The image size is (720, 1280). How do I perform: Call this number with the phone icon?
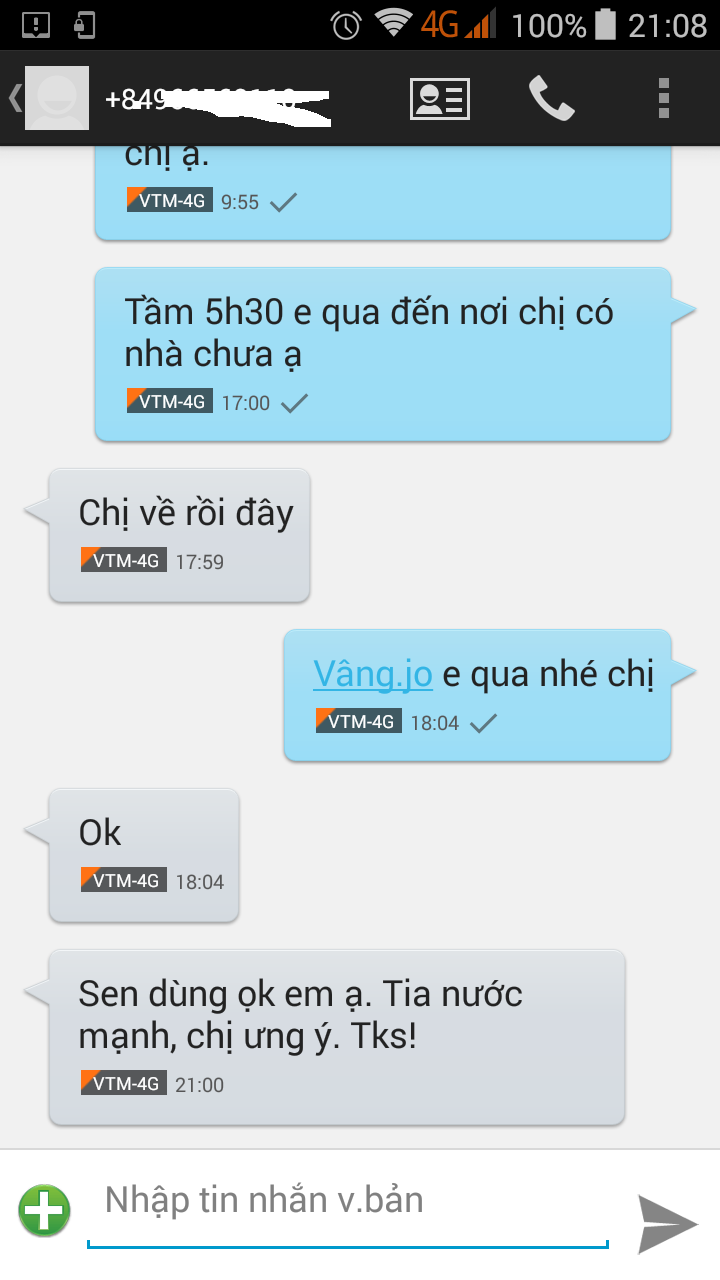point(551,99)
